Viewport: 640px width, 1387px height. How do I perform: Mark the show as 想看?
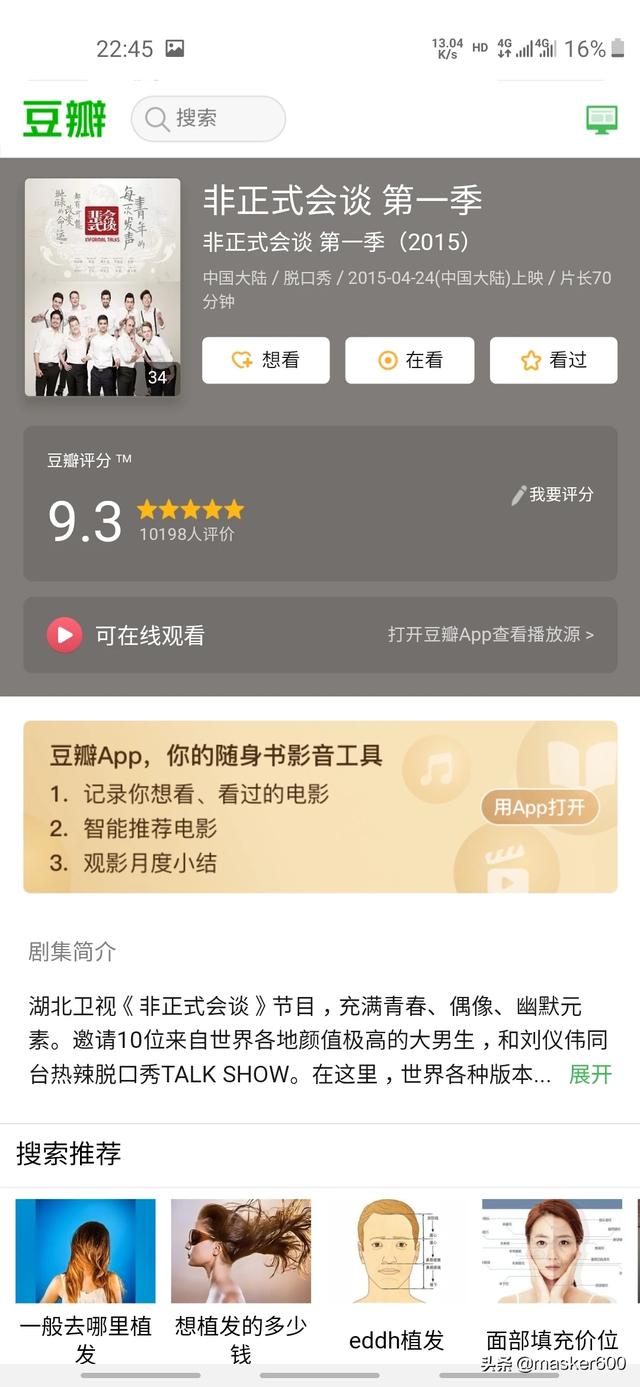266,360
